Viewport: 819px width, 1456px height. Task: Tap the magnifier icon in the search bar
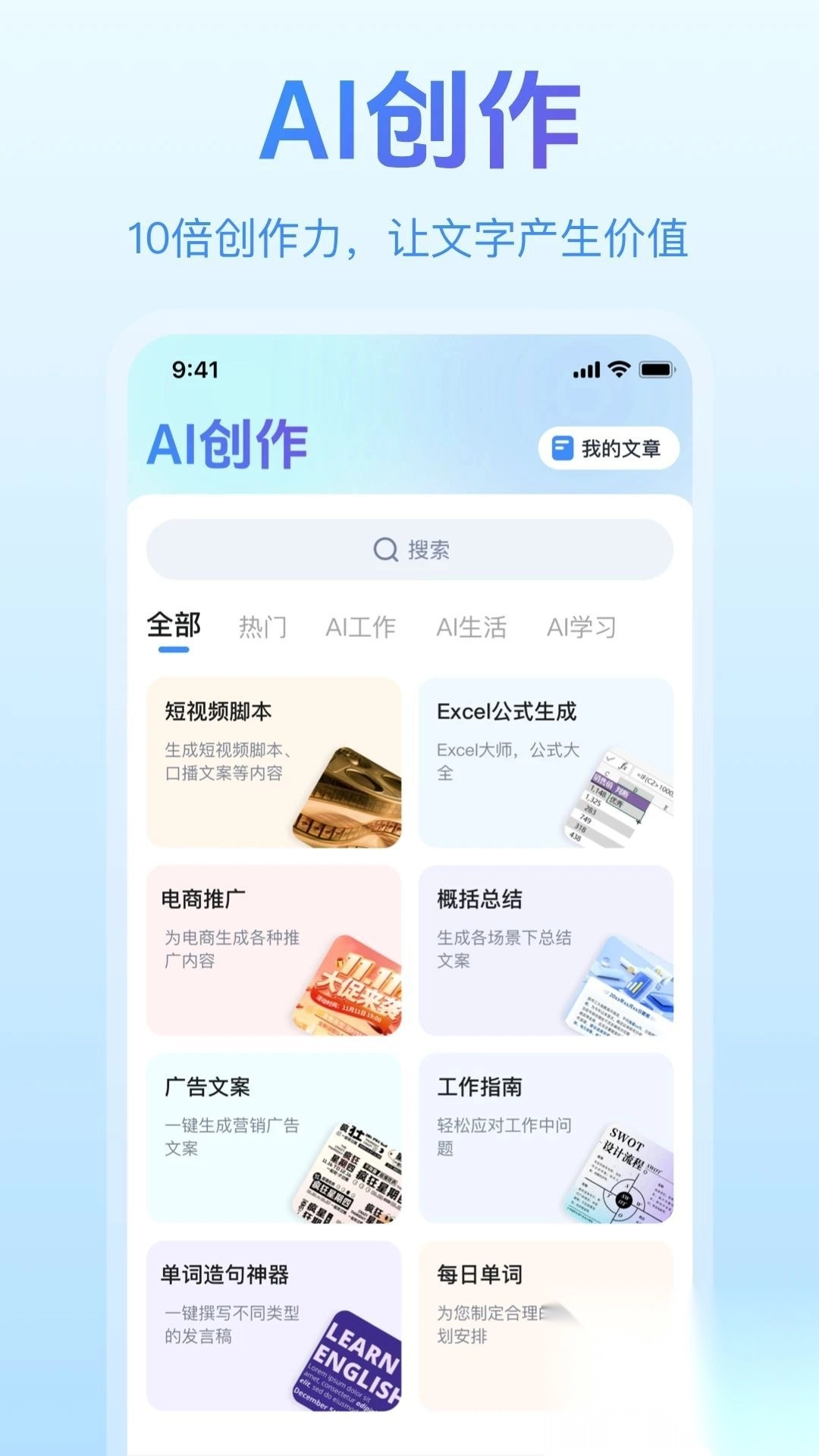[385, 548]
